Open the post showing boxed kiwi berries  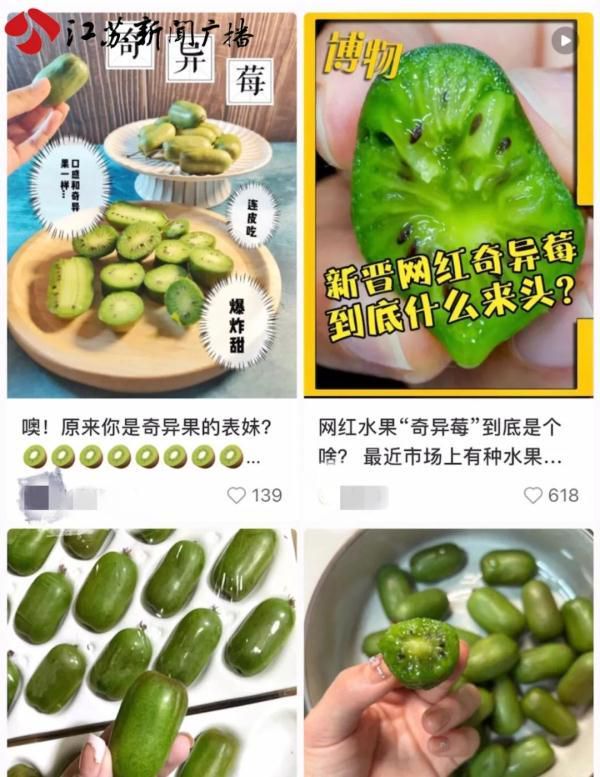pos(152,650)
